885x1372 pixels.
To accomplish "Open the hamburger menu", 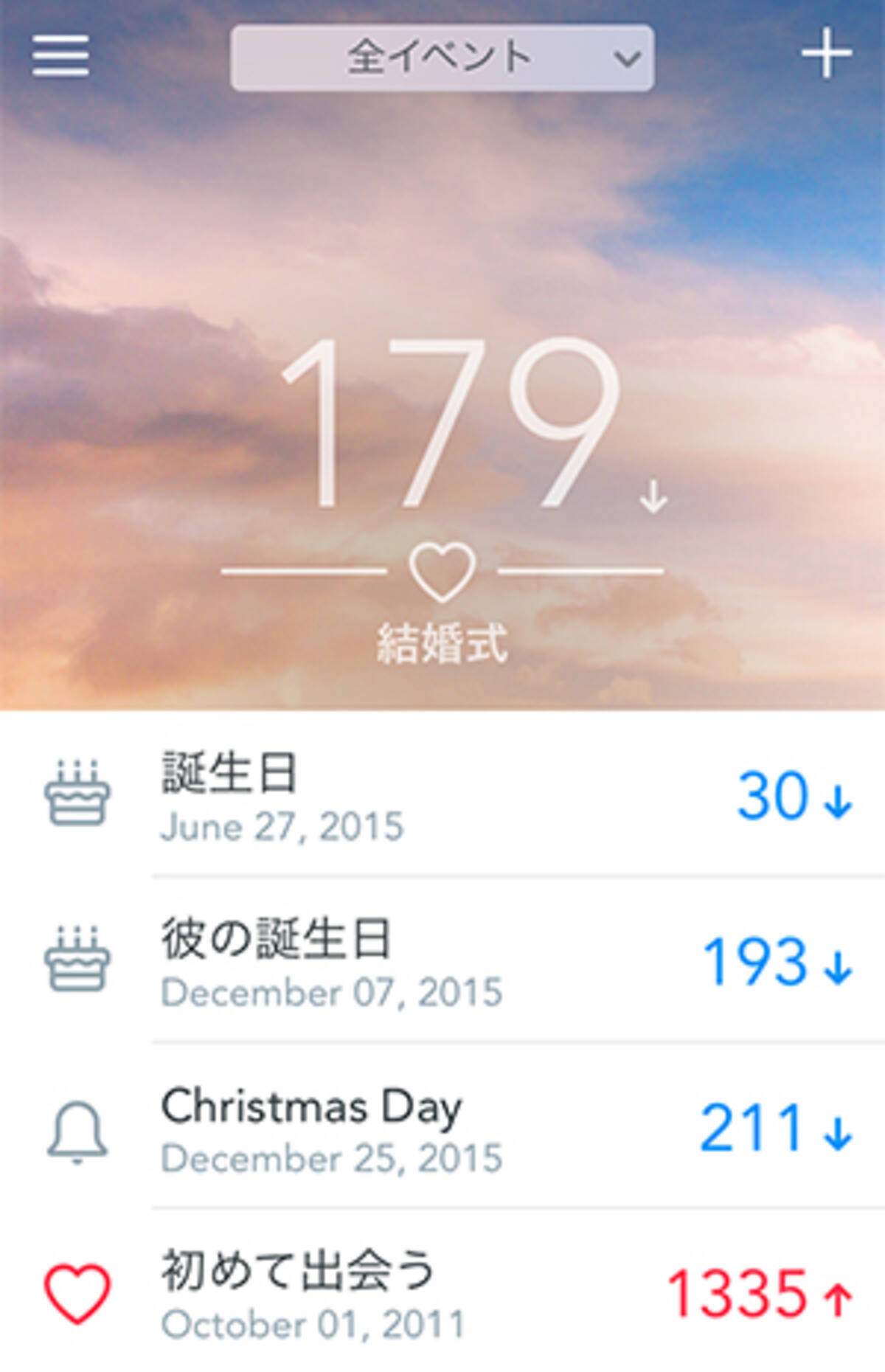I will (60, 55).
